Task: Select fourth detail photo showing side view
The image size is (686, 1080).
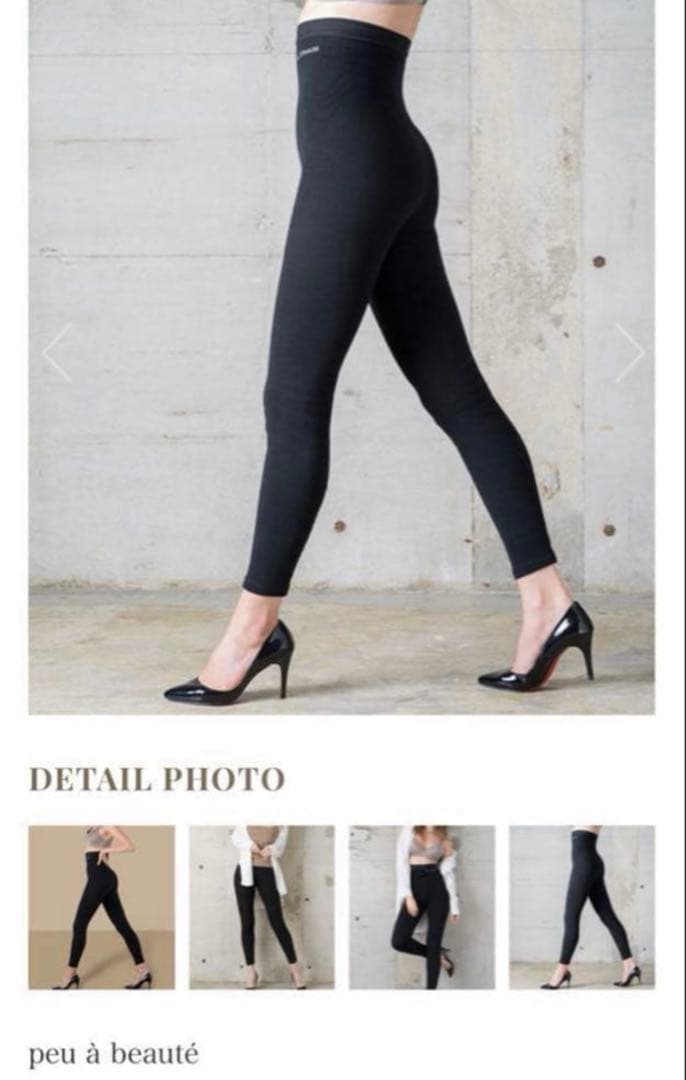Action: pyautogui.click(x=582, y=907)
